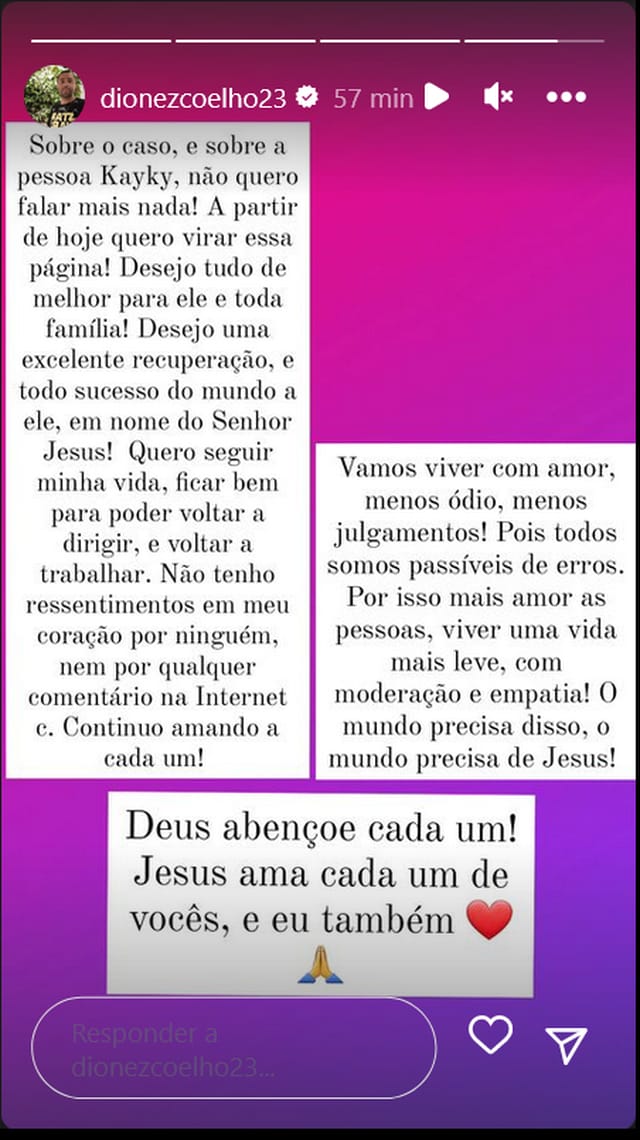Open dionezcoelho23's profile picture
This screenshot has width=640, height=1140.
point(53,97)
